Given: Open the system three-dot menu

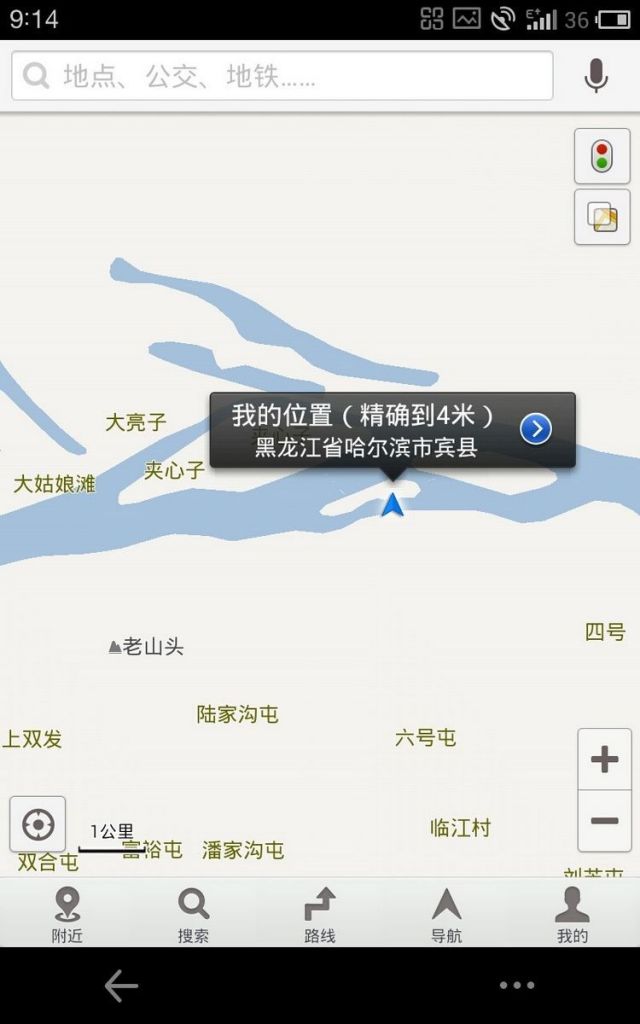Looking at the screenshot, I should tap(517, 986).
